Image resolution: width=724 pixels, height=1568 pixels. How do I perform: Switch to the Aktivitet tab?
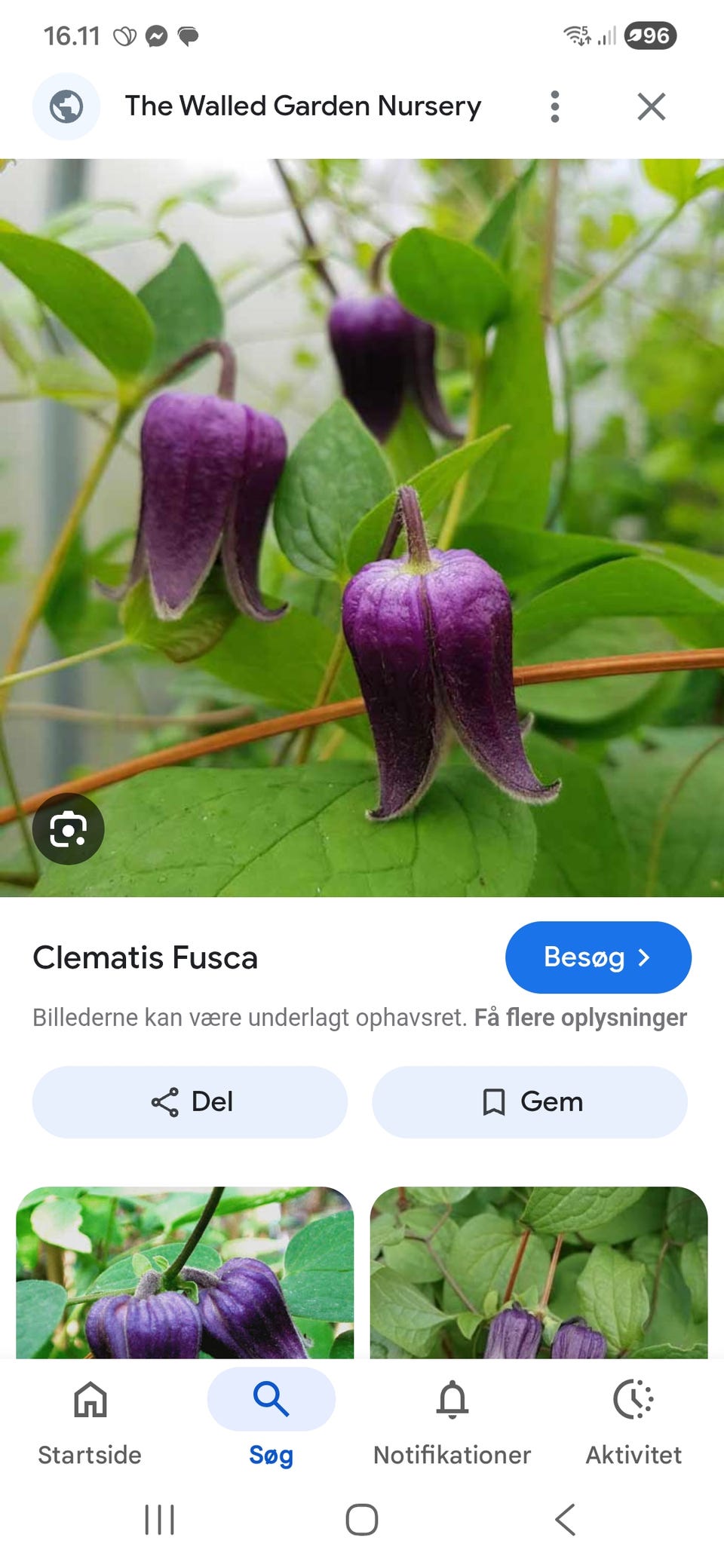[633, 1422]
